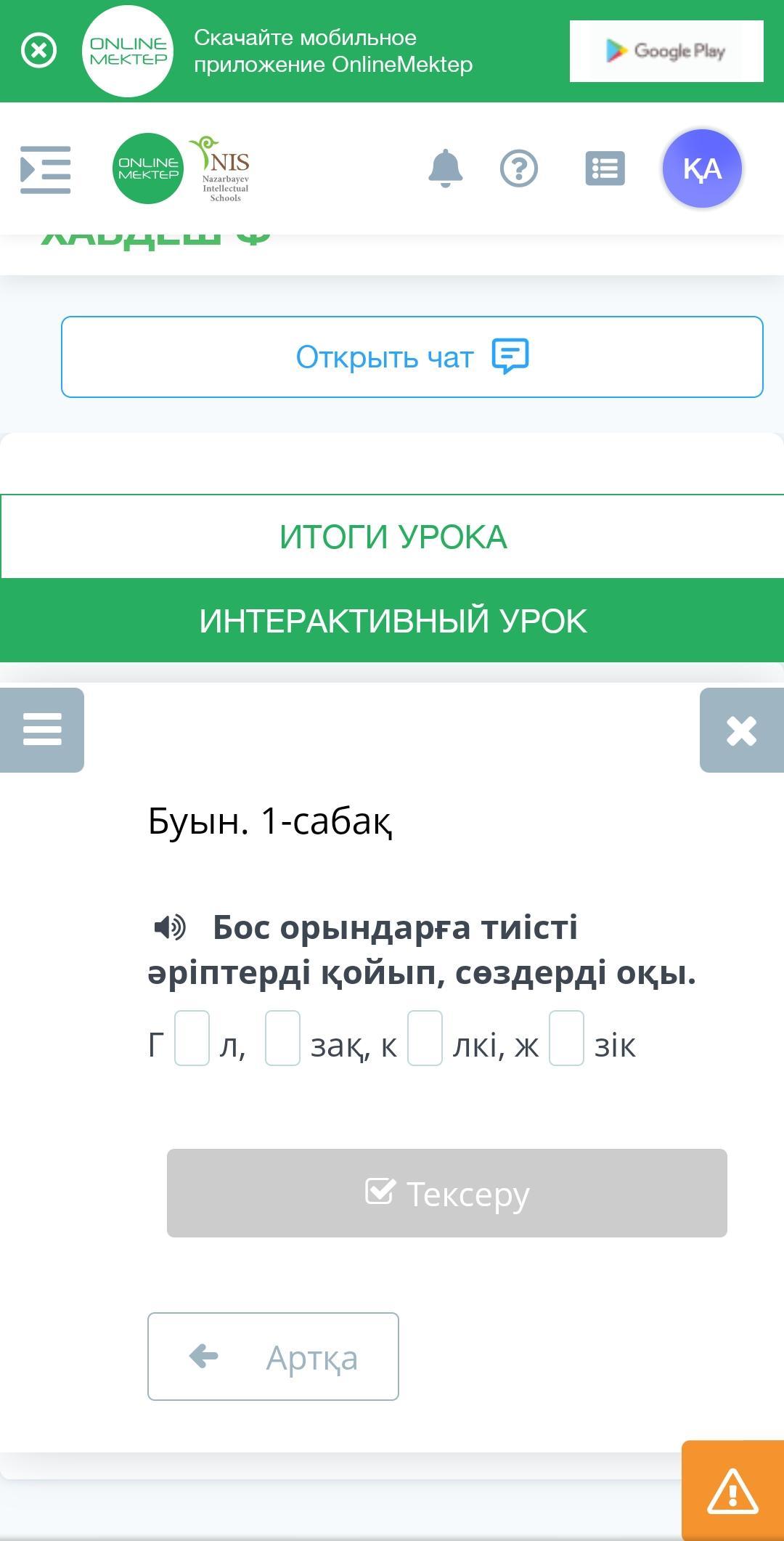Select the blank between Г and л
Screen dimensions: 784x1541
192,1038
